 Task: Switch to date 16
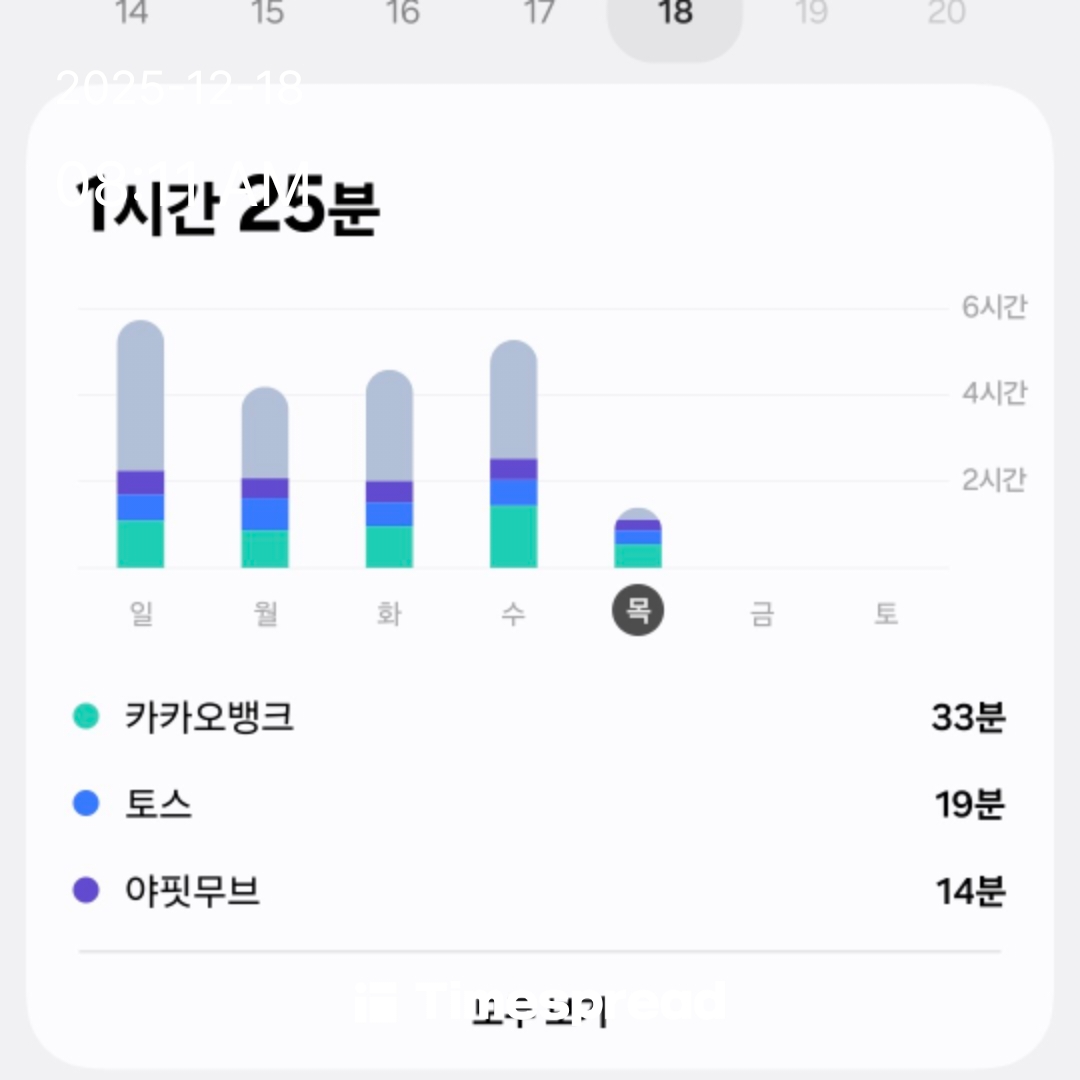tap(402, 14)
